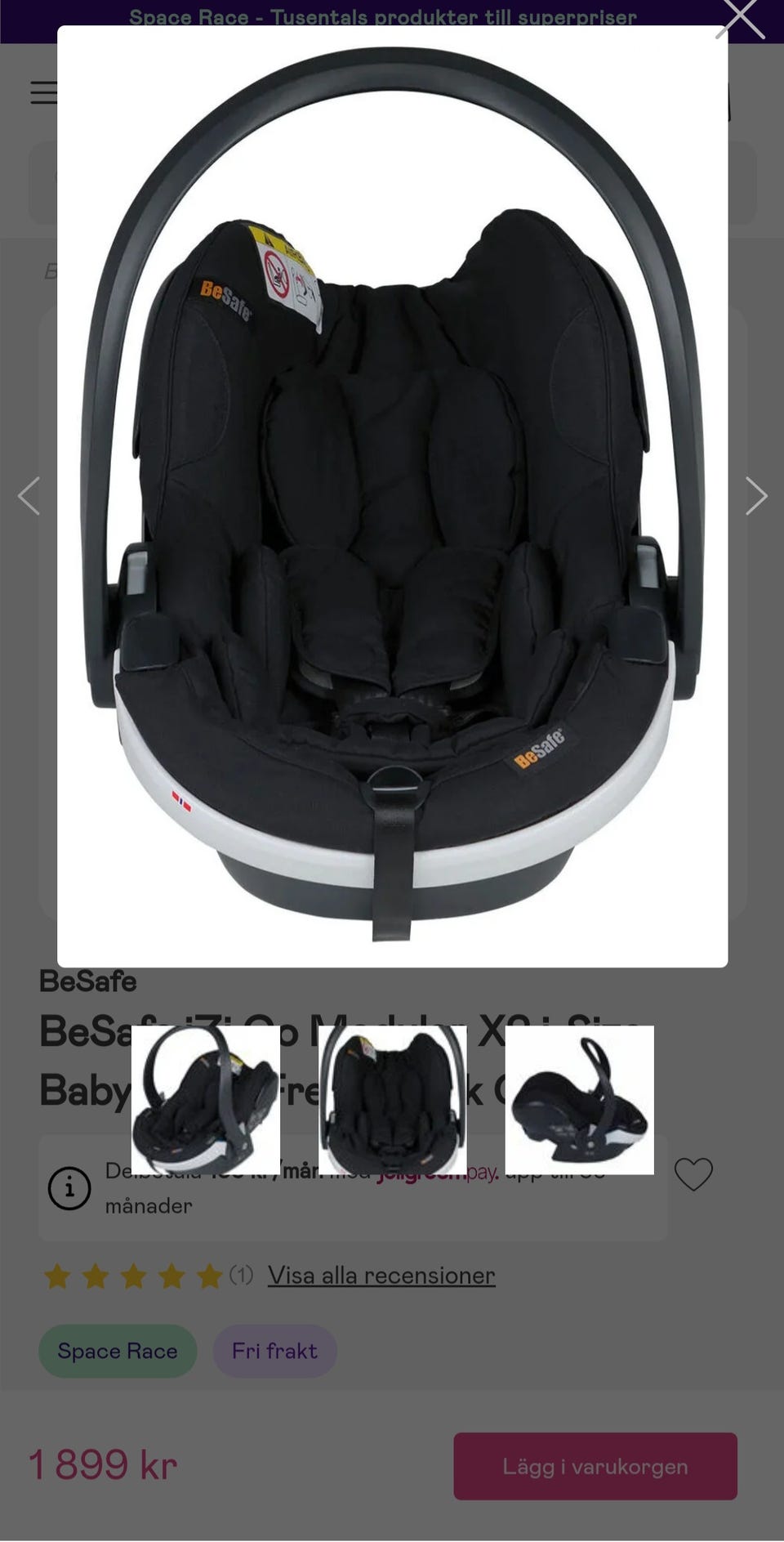The width and height of the screenshot is (784, 1542).
Task: Select the third side-profile thumbnail
Action: [580, 1100]
